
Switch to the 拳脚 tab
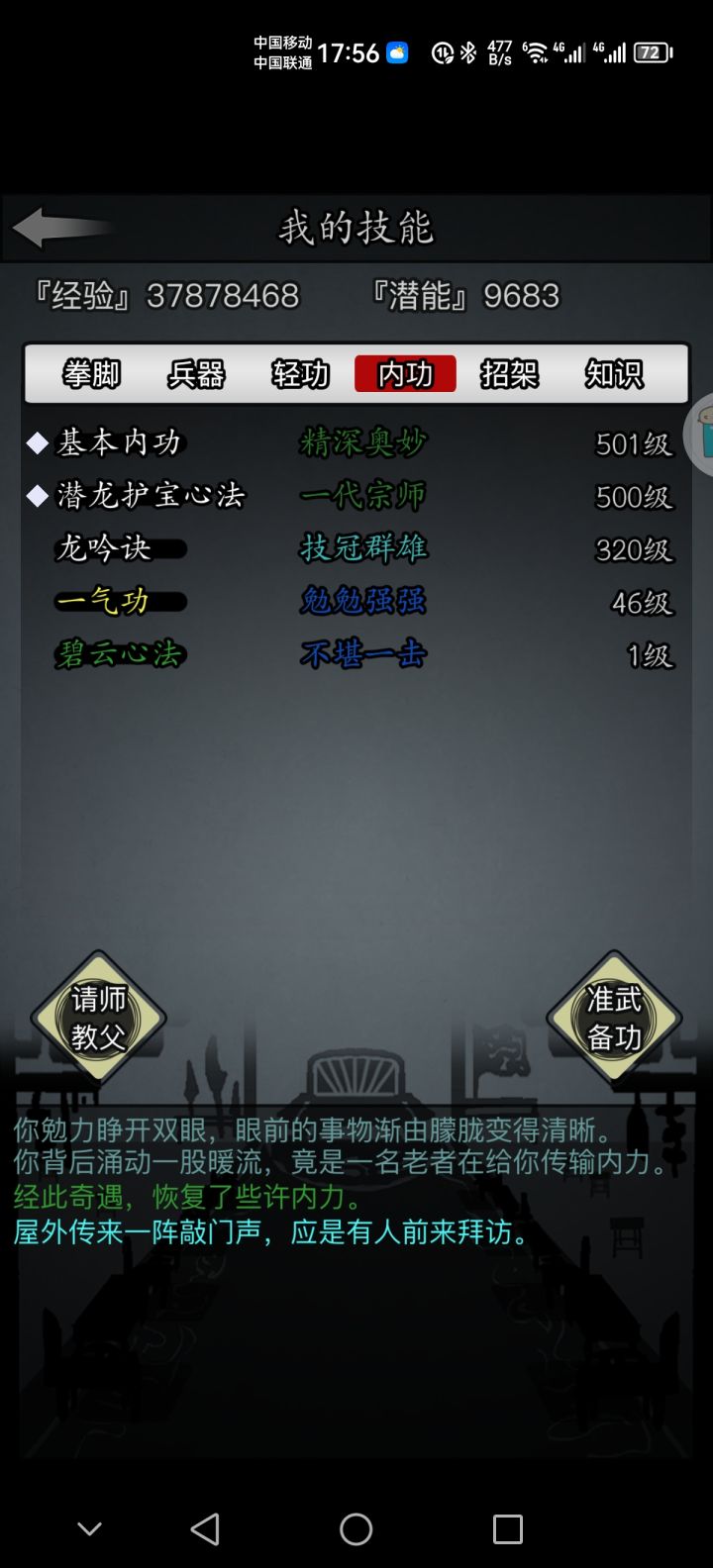[91, 374]
